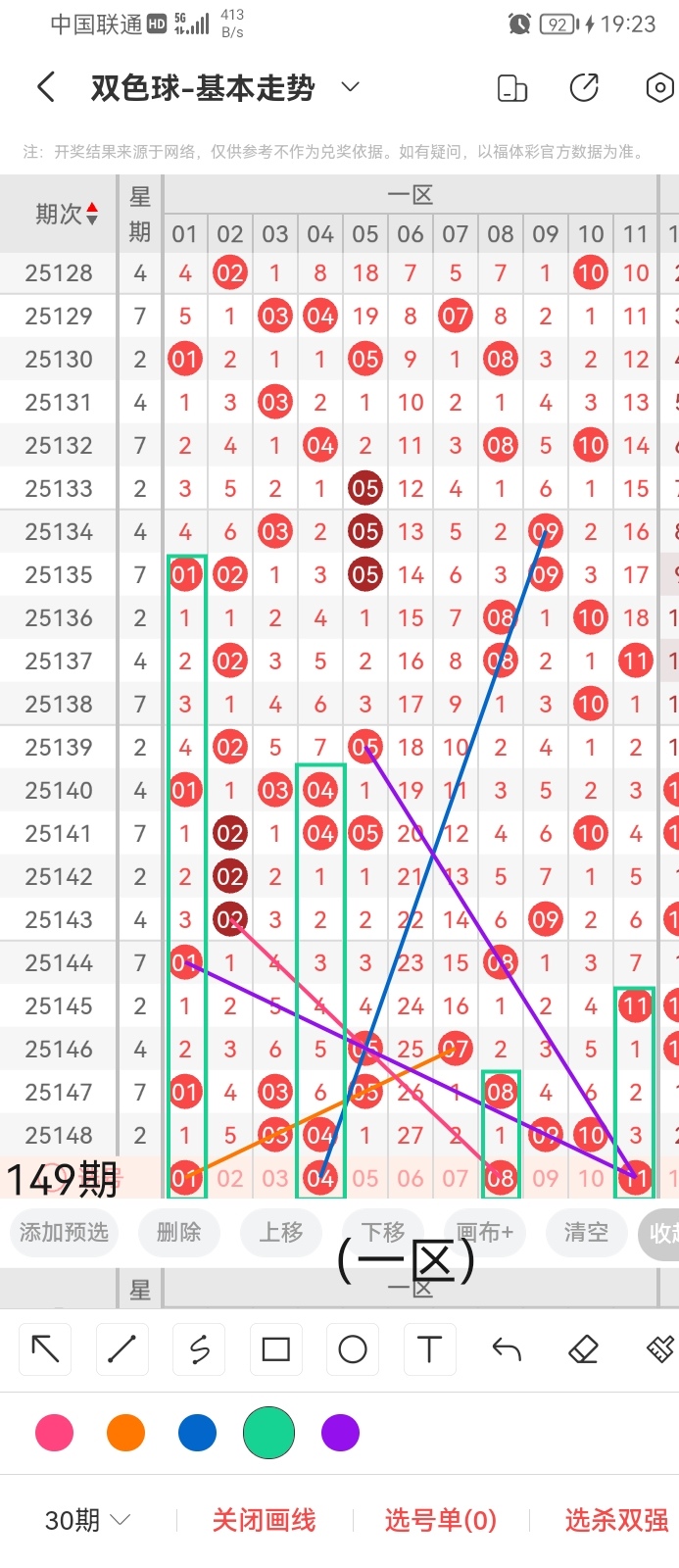This screenshot has height=1568, width=679.
Task: Select the rectangle drawing tool
Action: click(276, 1349)
